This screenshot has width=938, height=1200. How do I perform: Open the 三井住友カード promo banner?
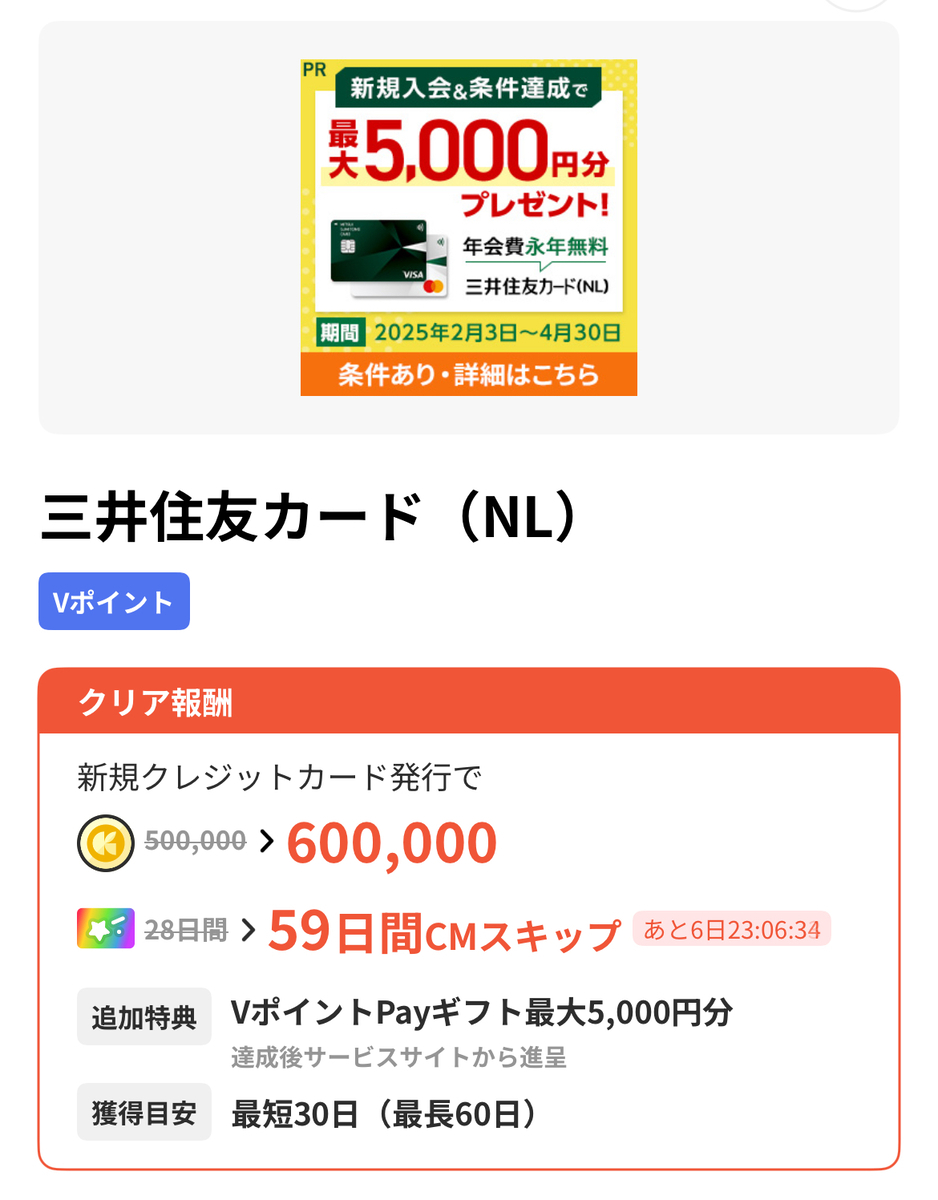[x=468, y=228]
